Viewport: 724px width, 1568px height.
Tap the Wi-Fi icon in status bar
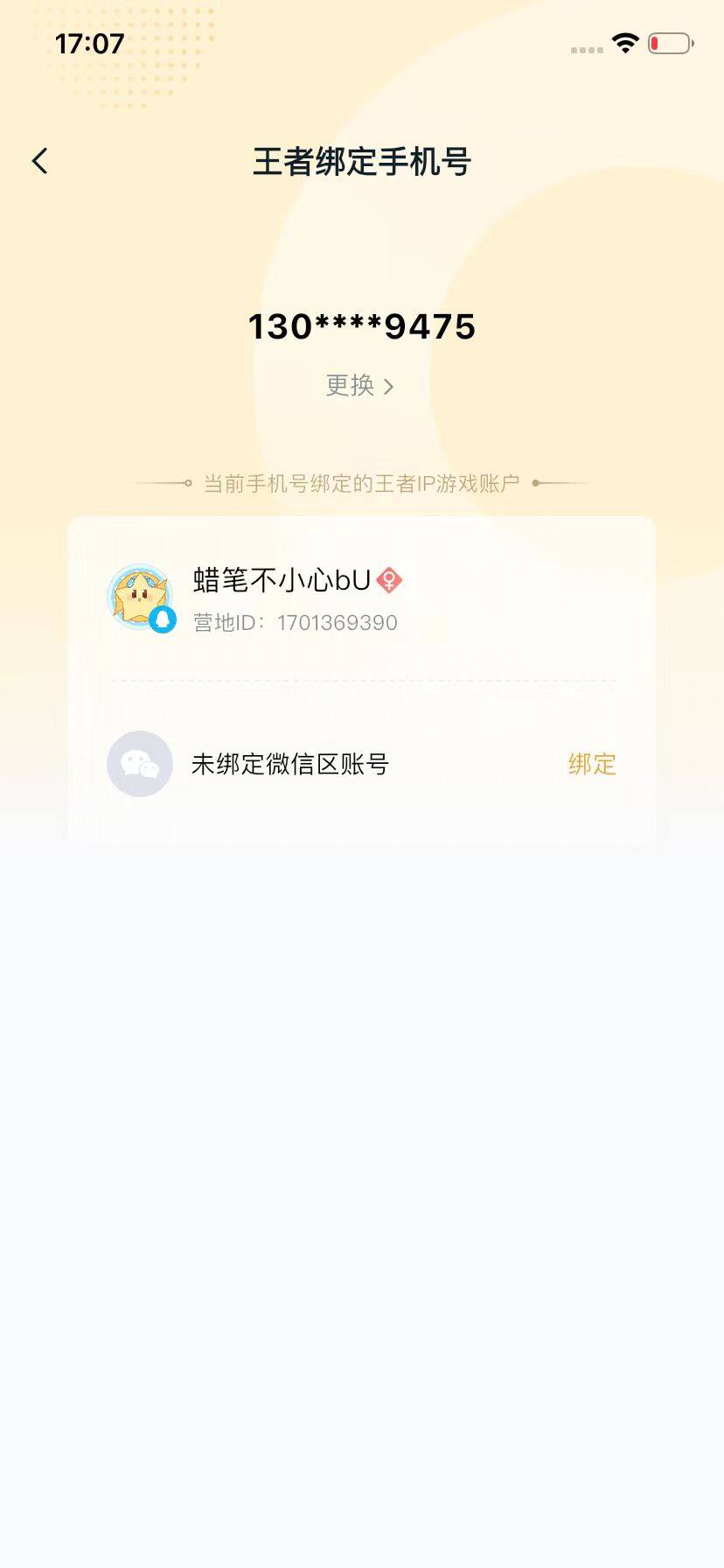tap(625, 42)
